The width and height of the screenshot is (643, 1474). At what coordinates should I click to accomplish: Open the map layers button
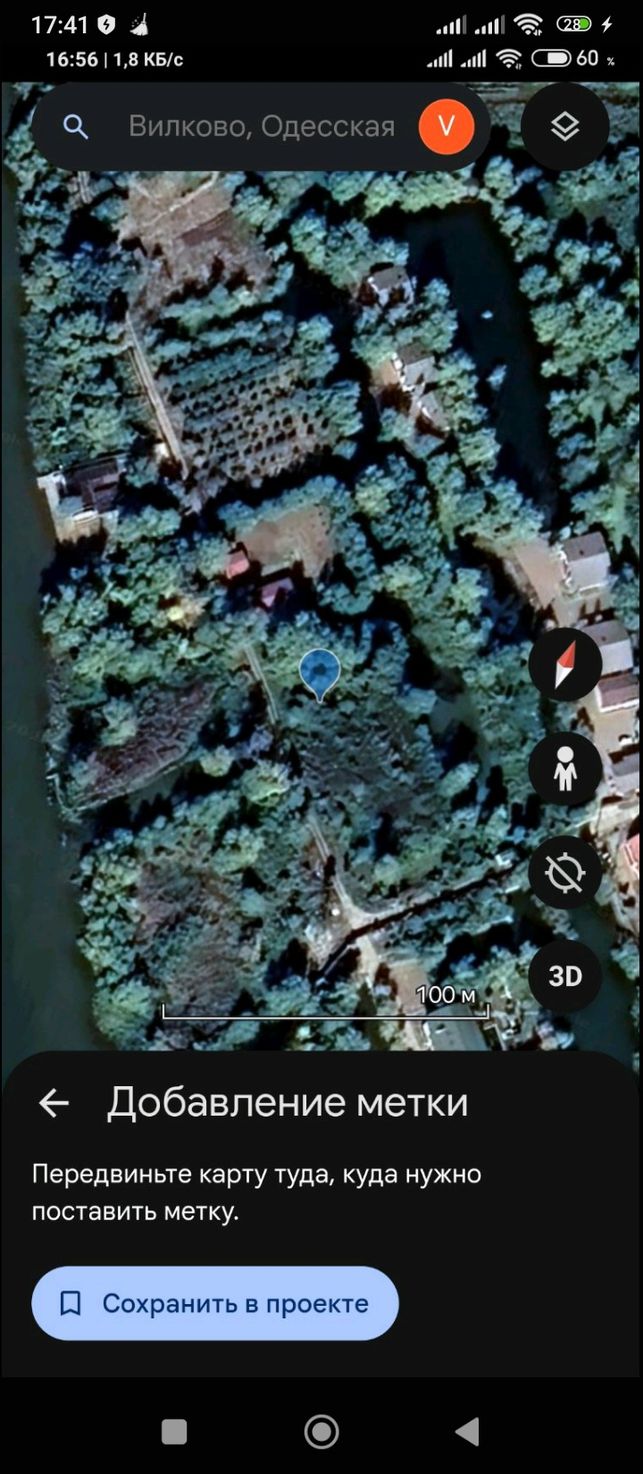pos(565,127)
